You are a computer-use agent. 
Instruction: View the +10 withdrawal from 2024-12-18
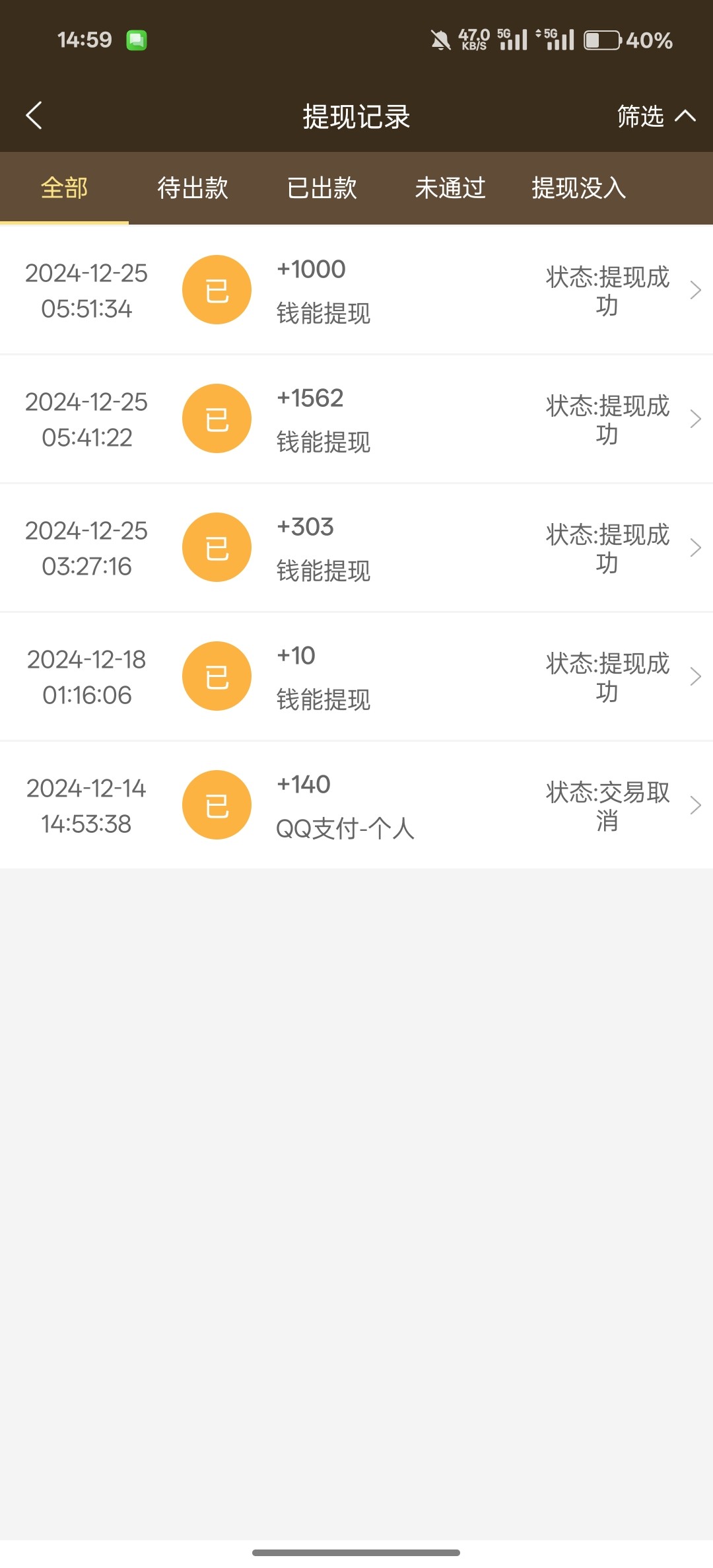356,676
